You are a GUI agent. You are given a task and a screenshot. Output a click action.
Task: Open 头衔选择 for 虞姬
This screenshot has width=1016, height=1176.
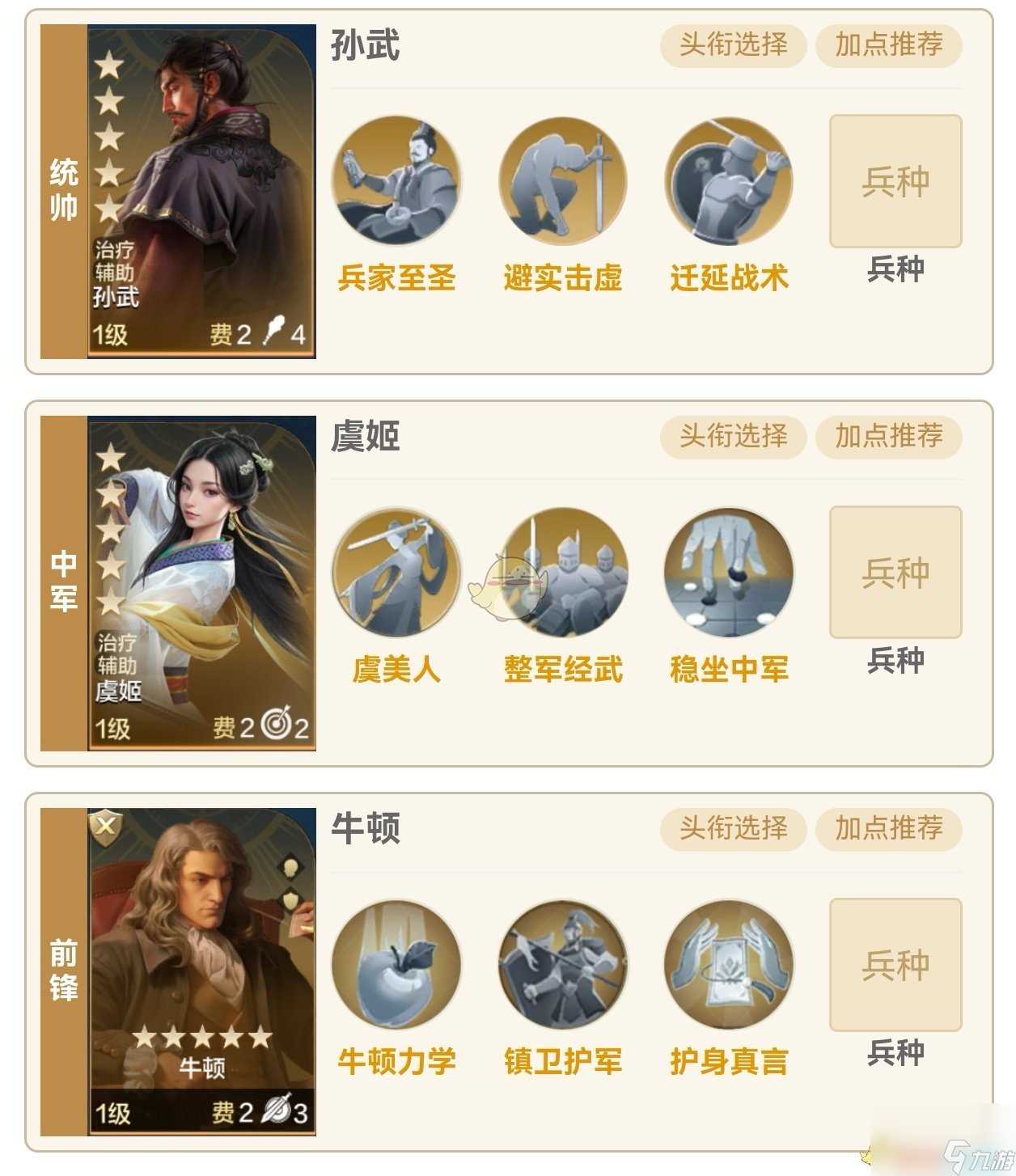tap(733, 437)
